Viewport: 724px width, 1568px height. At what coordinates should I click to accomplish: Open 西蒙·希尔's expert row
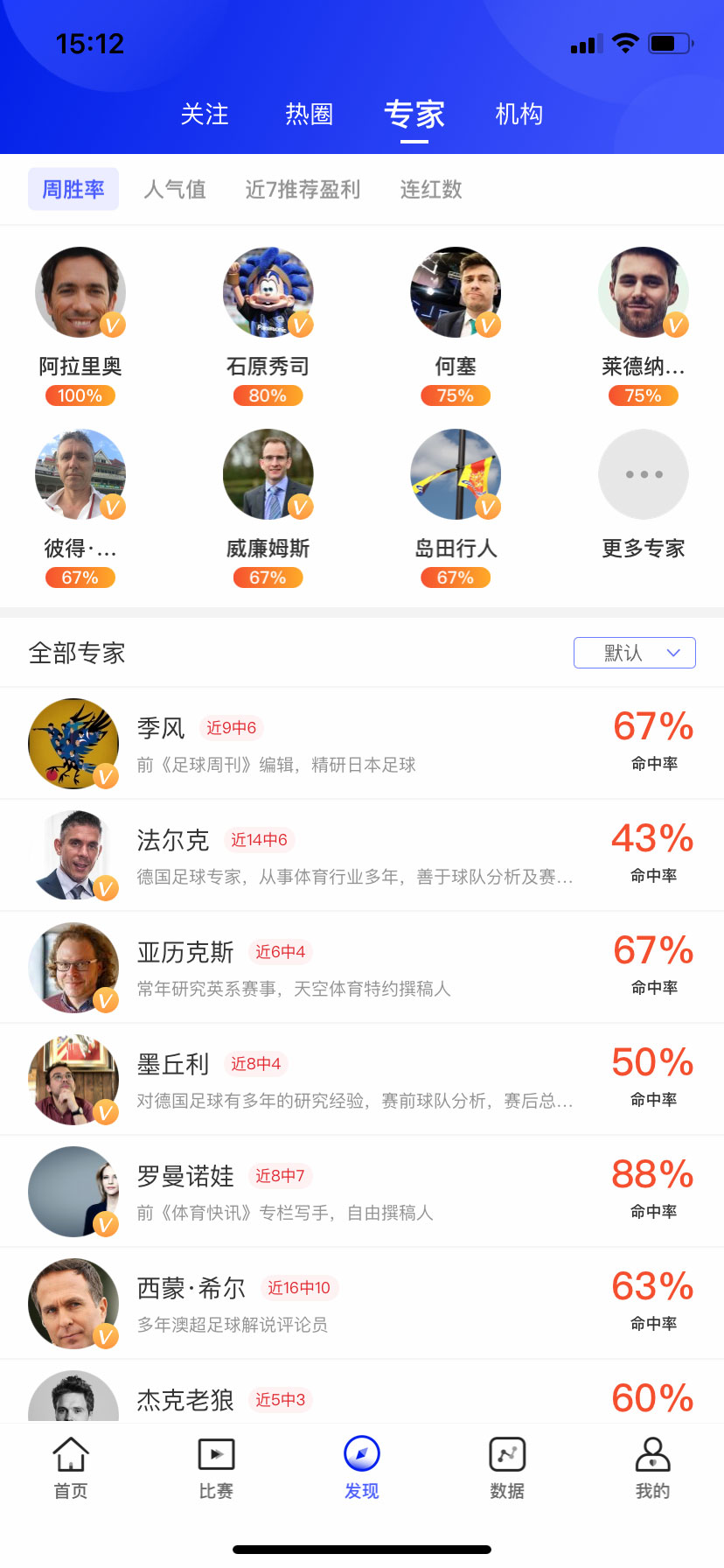click(350, 1304)
